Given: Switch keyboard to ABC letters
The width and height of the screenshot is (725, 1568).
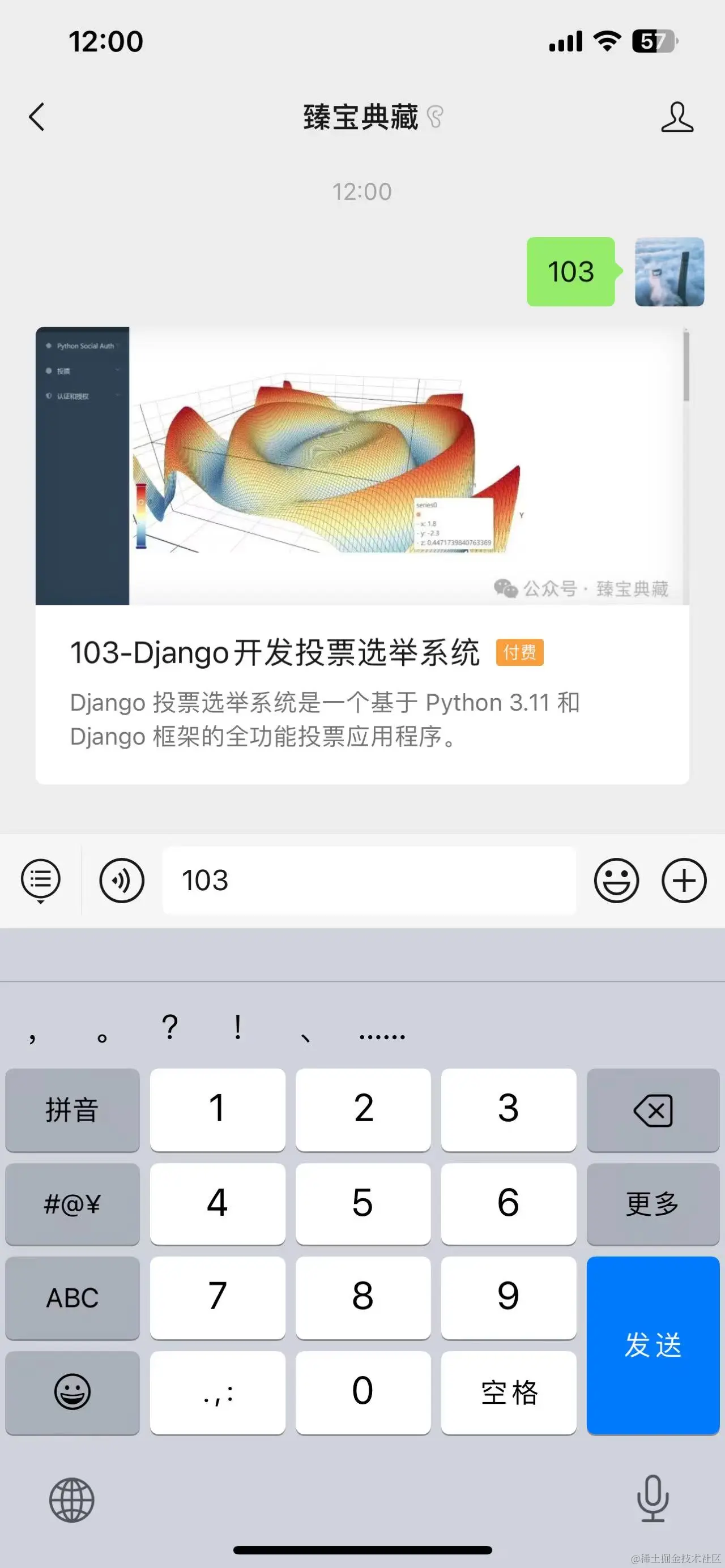Looking at the screenshot, I should (72, 1297).
